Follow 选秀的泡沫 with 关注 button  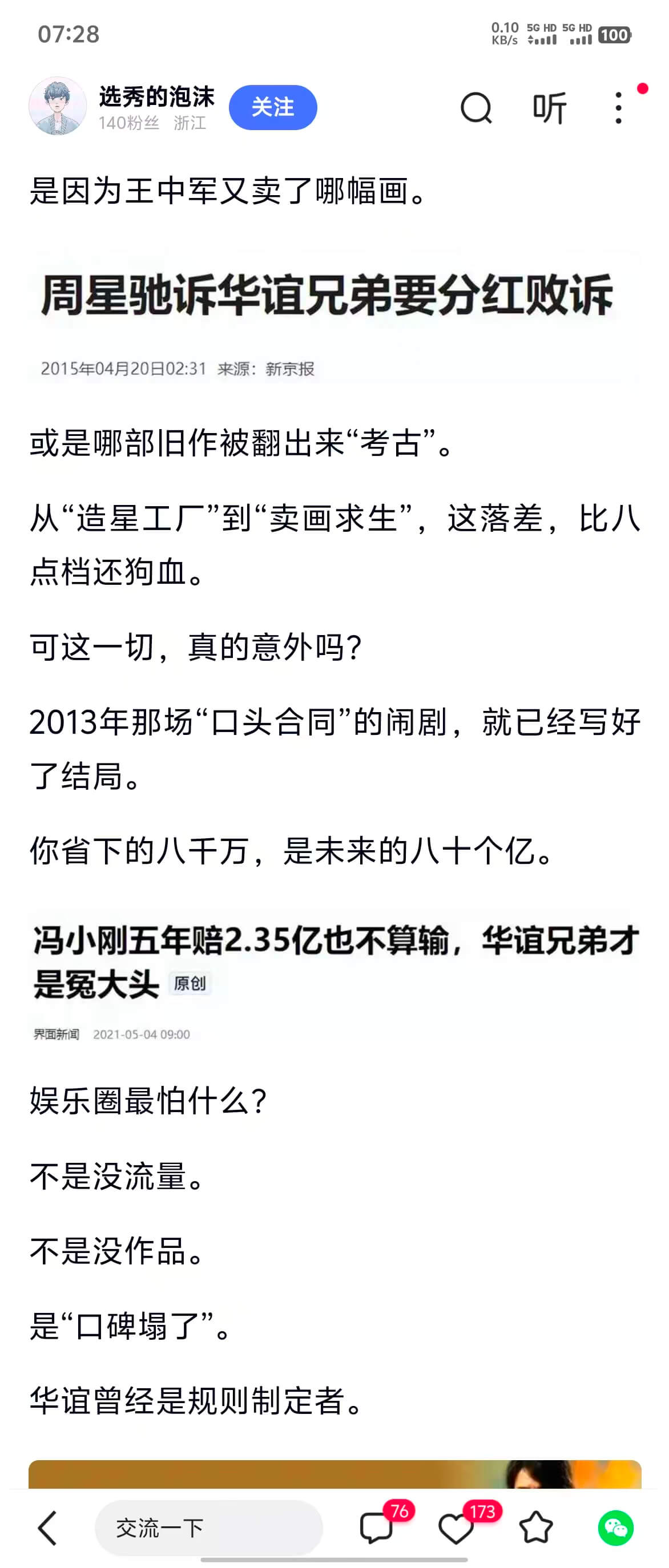272,107
